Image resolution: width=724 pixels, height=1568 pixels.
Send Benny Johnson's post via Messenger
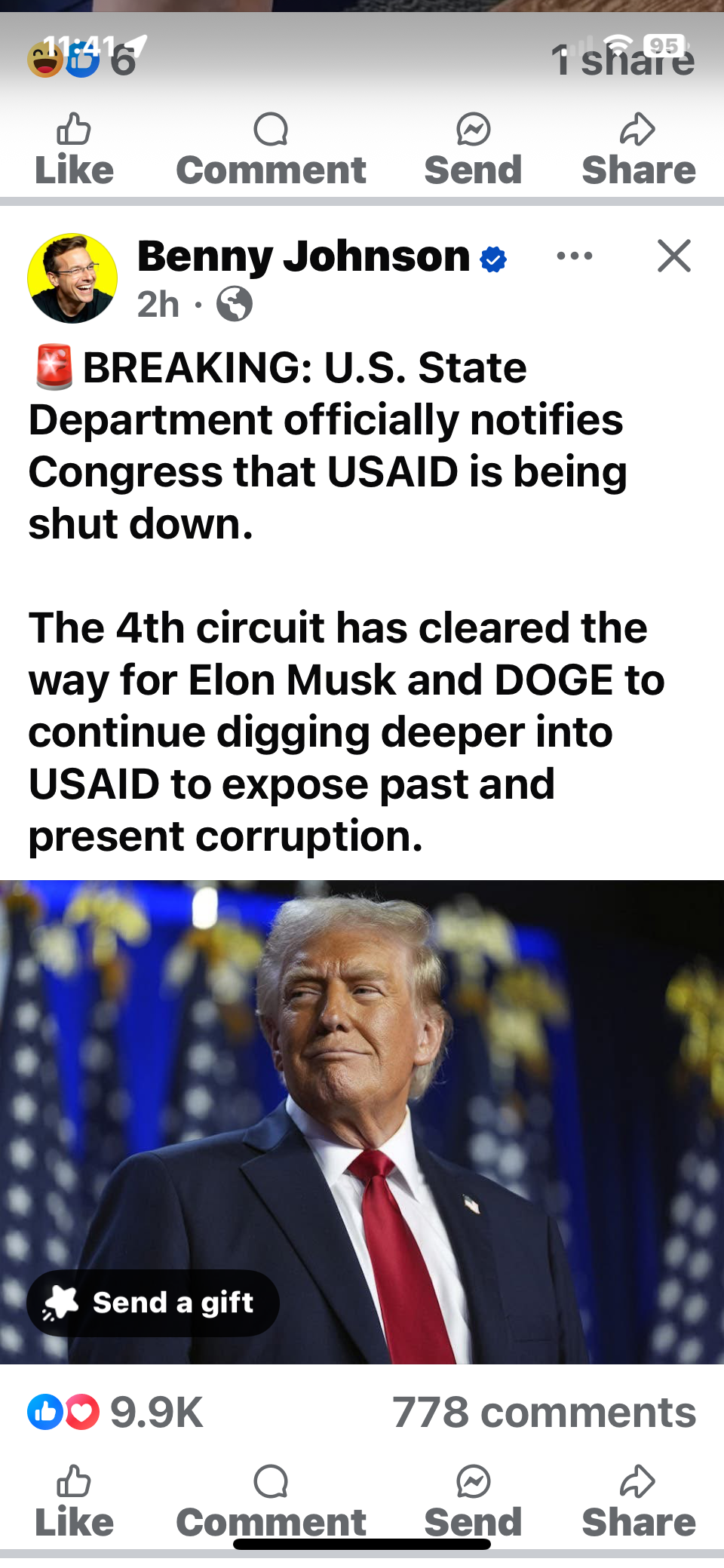pos(473,1501)
